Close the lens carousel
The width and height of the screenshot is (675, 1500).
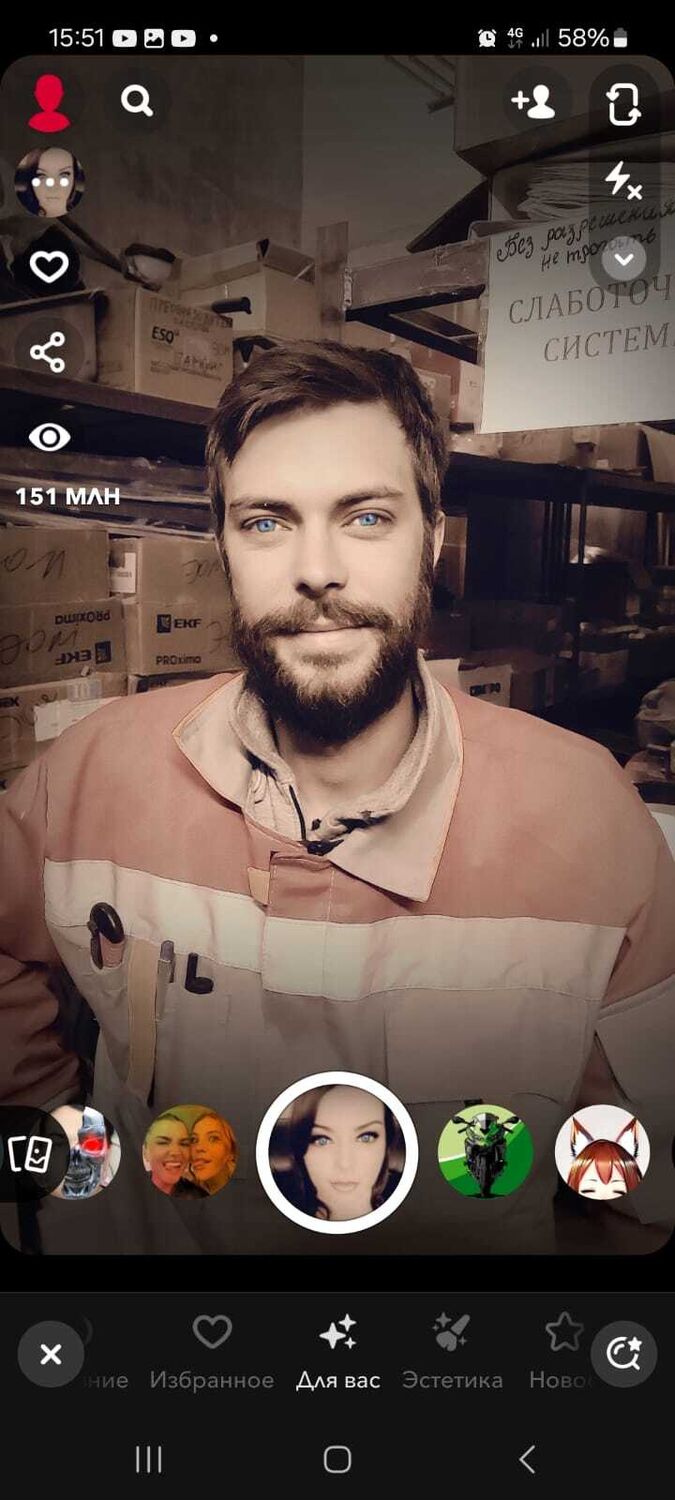tap(50, 1355)
